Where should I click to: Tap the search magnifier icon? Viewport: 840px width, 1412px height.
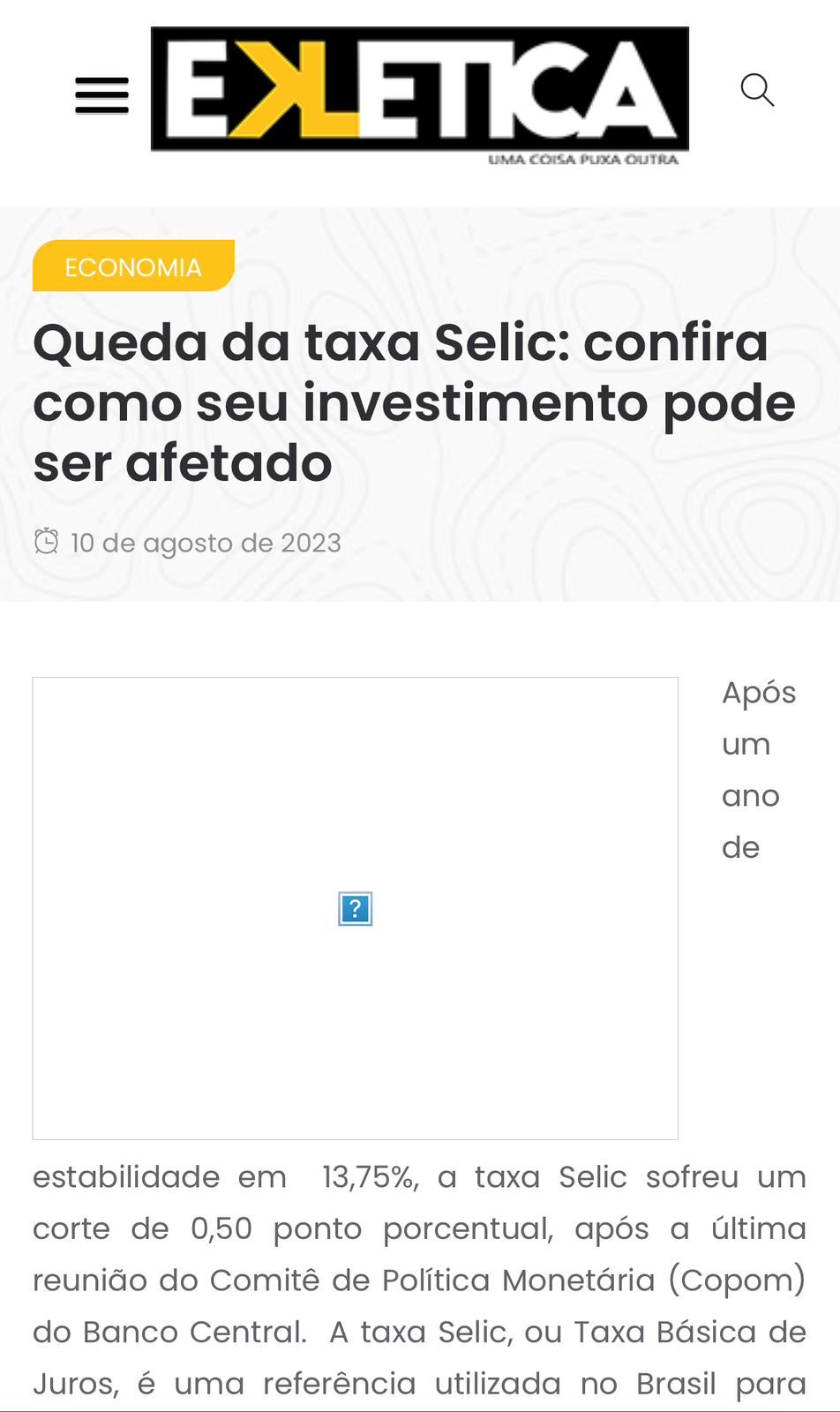(x=756, y=90)
